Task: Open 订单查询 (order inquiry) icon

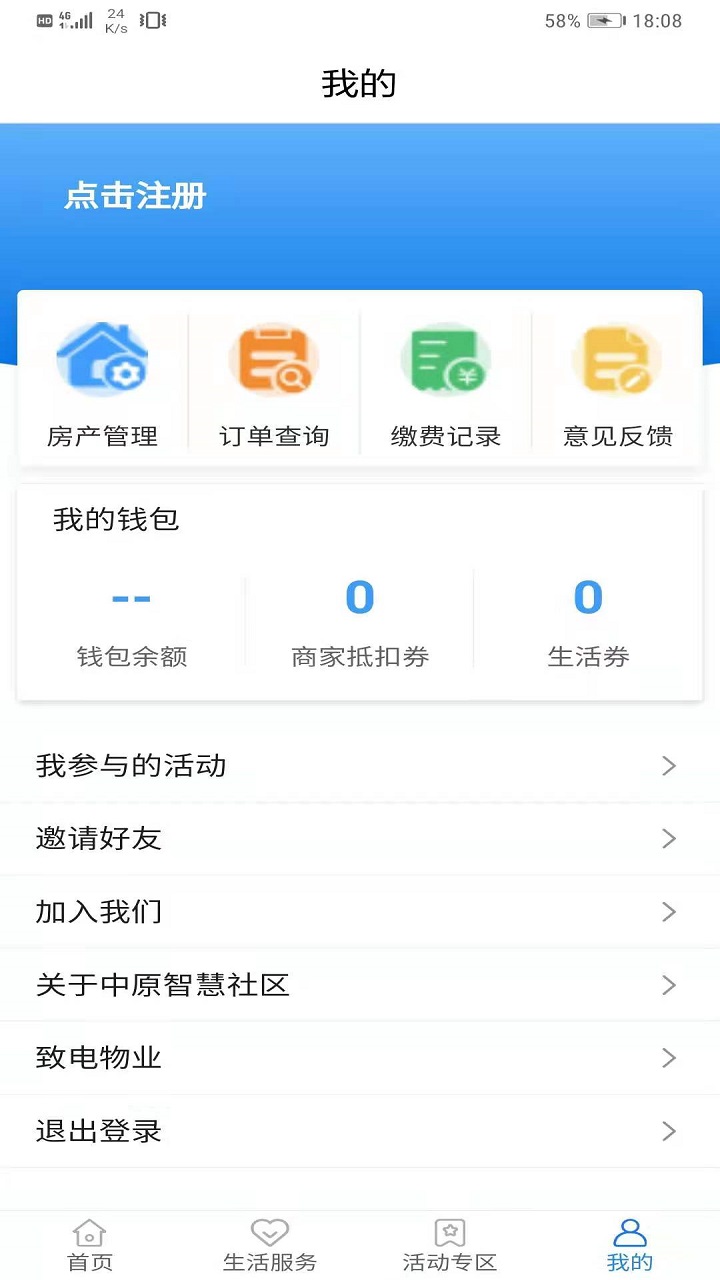Action: (273, 360)
